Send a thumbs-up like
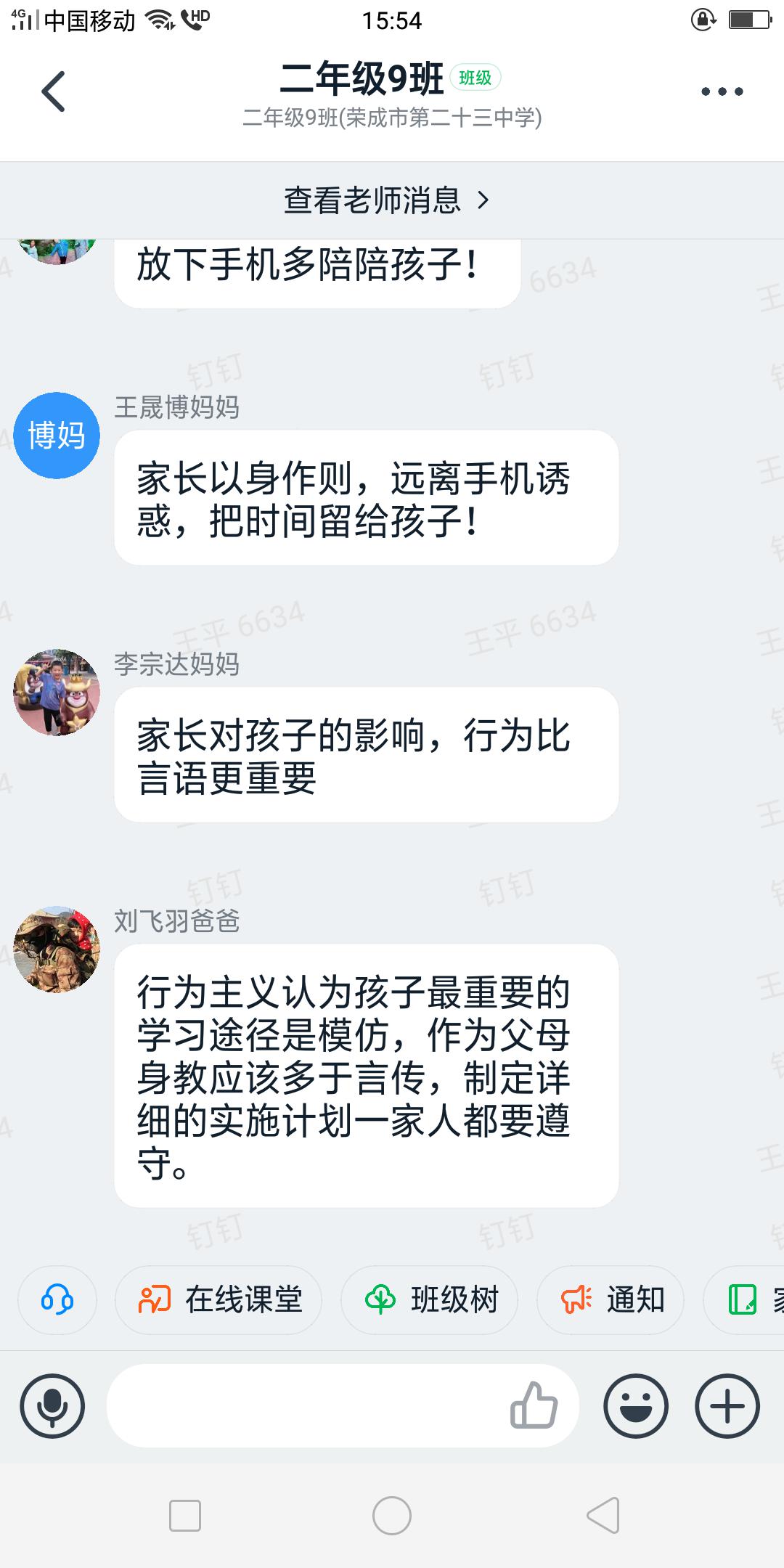This screenshot has height=1568, width=784. point(534,1406)
